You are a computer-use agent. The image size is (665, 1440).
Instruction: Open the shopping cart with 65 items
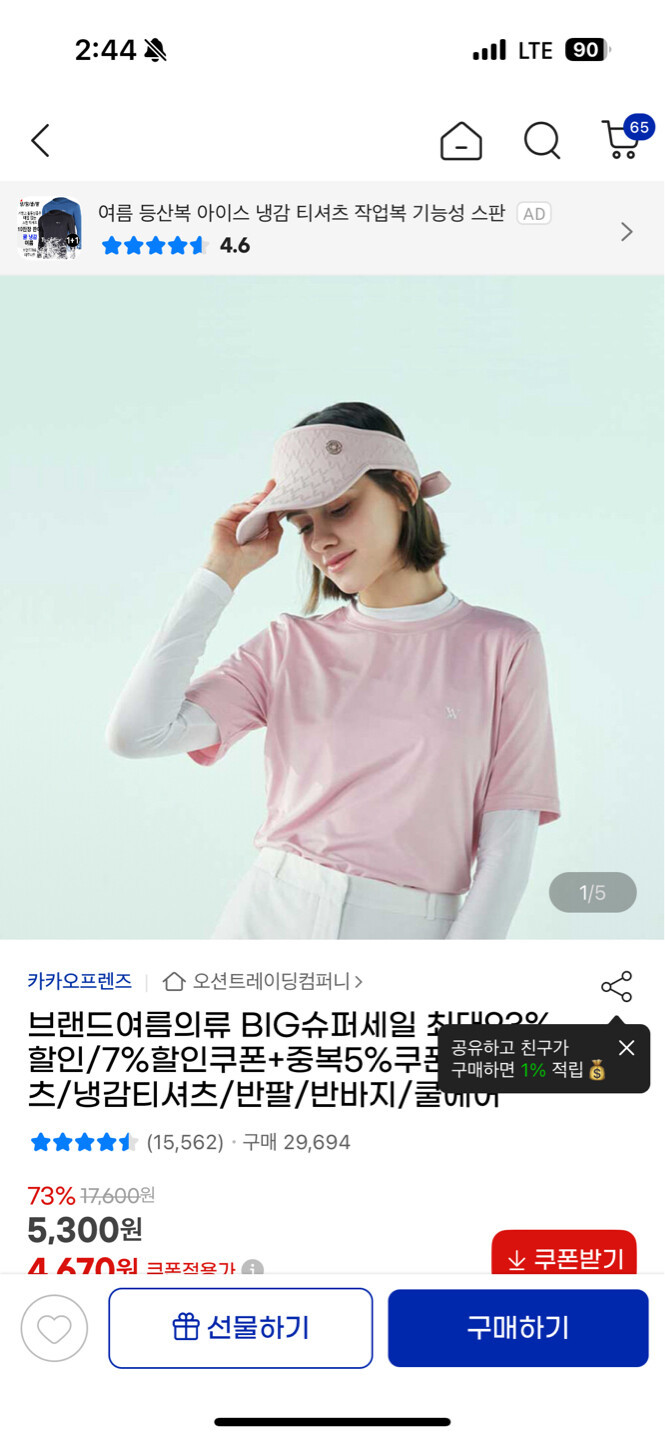621,140
